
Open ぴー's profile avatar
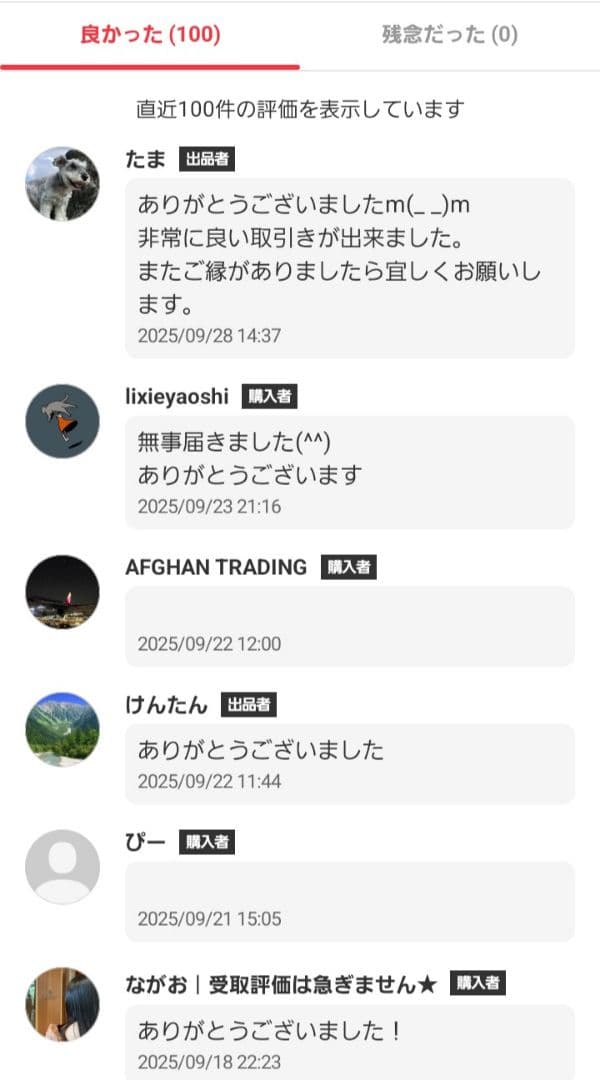[x=62, y=867]
